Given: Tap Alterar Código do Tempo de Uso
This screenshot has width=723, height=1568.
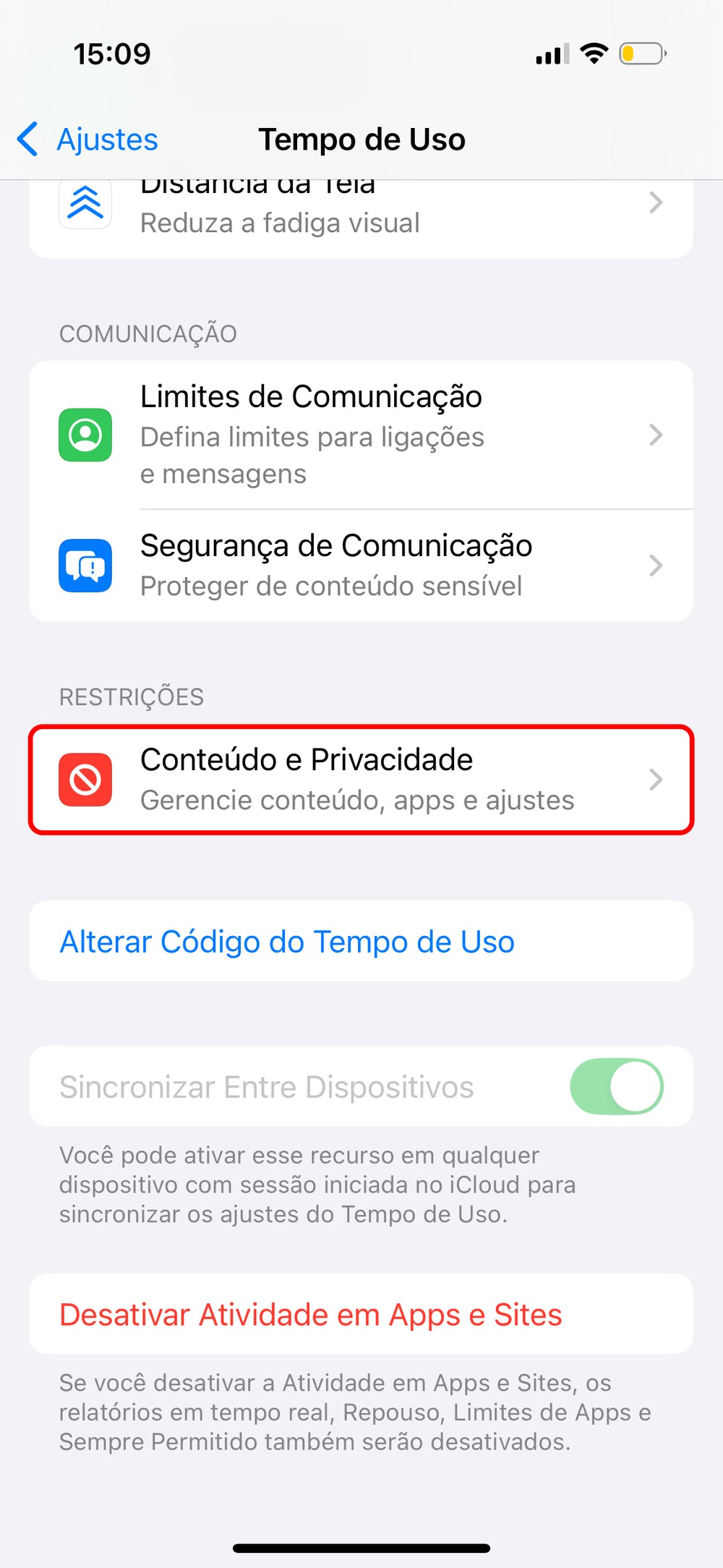Looking at the screenshot, I should pos(288,942).
